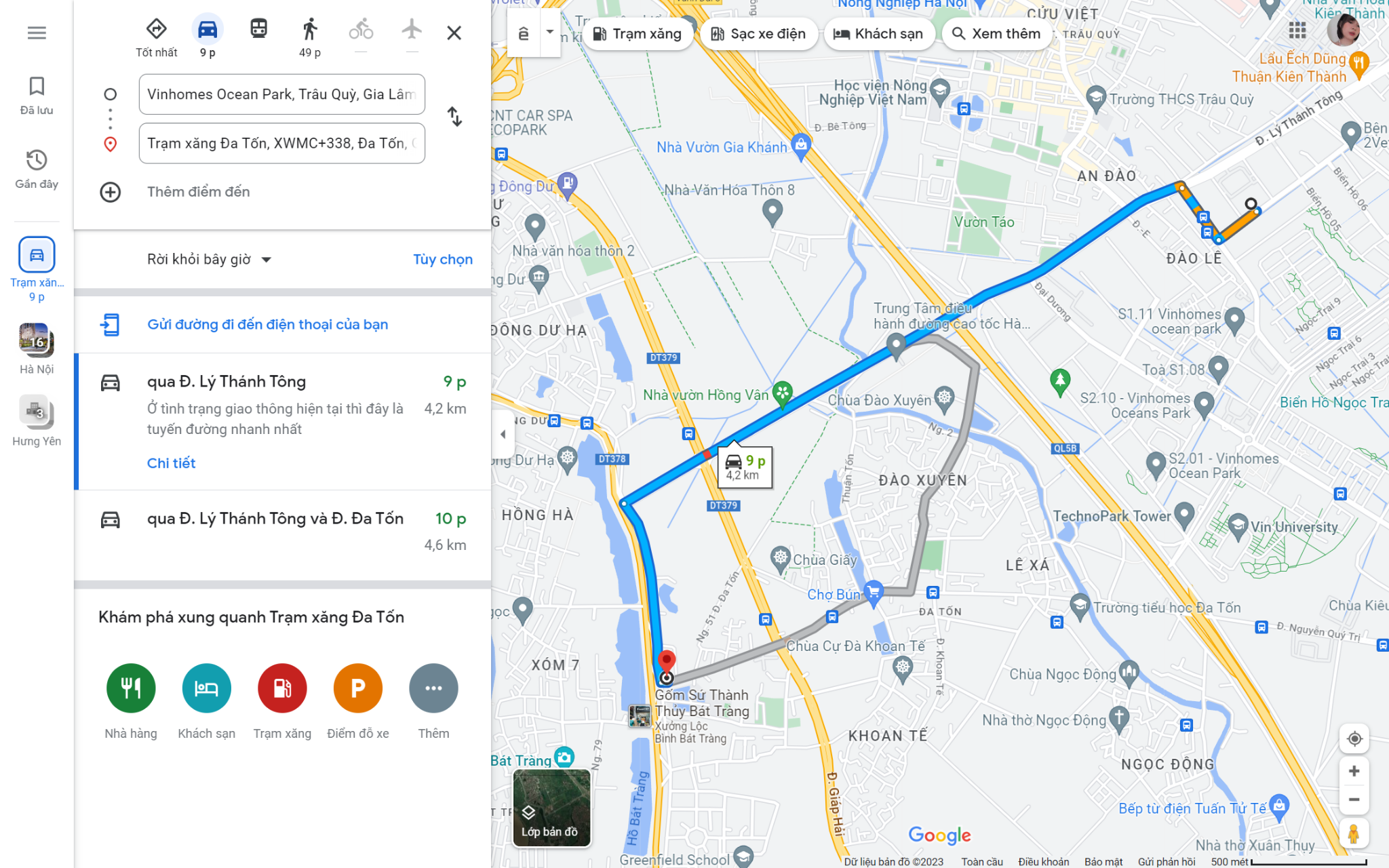Open Chi tiết for the 9-minute route
The width and height of the screenshot is (1389, 868).
click(171, 463)
